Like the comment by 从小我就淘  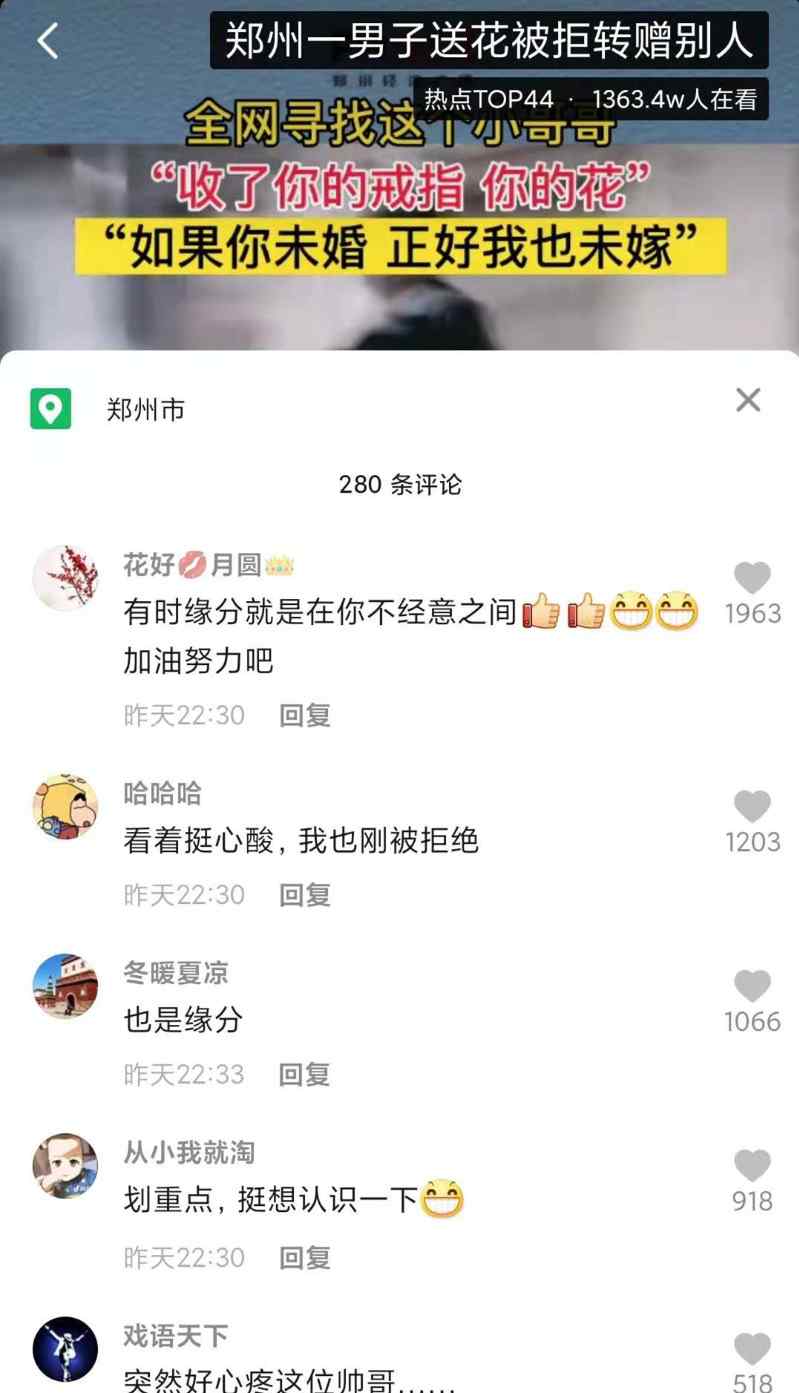[x=752, y=1166]
